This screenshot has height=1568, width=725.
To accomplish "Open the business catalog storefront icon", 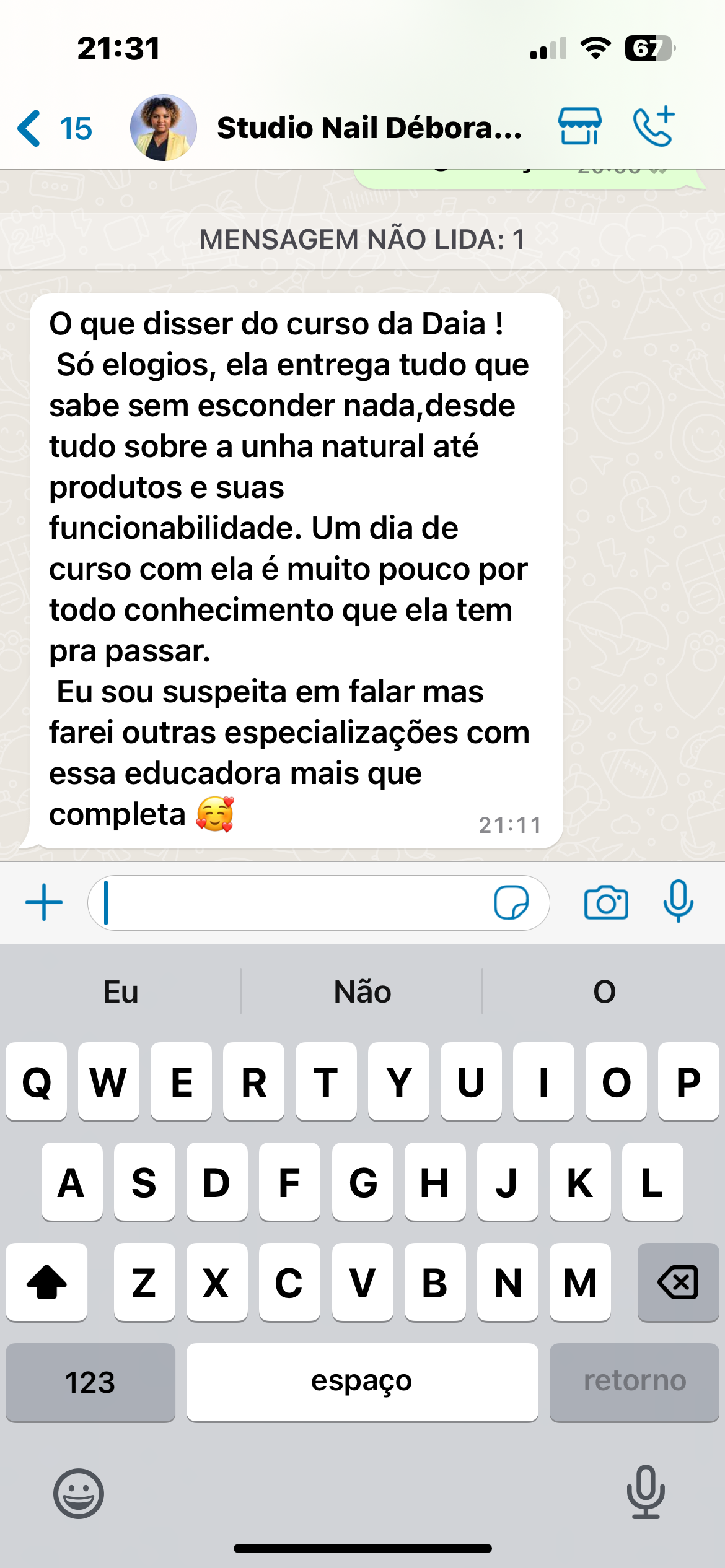I will coord(579,127).
